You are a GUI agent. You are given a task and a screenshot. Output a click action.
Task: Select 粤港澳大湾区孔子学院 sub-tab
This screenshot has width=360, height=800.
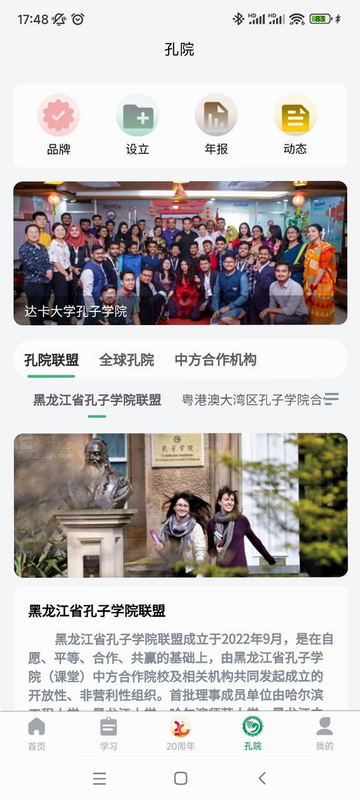pos(252,400)
